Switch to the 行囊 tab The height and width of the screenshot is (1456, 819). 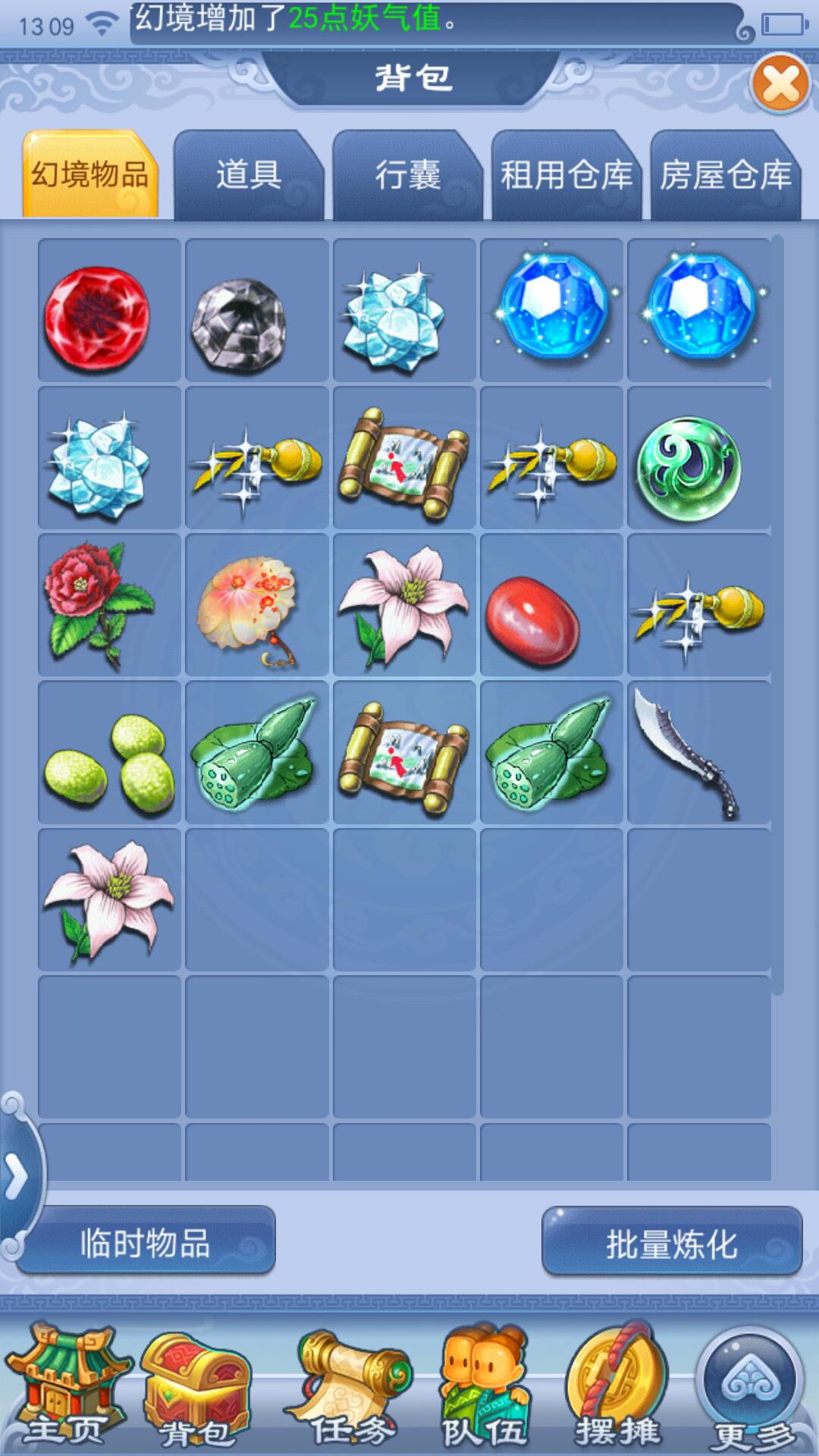(407, 175)
